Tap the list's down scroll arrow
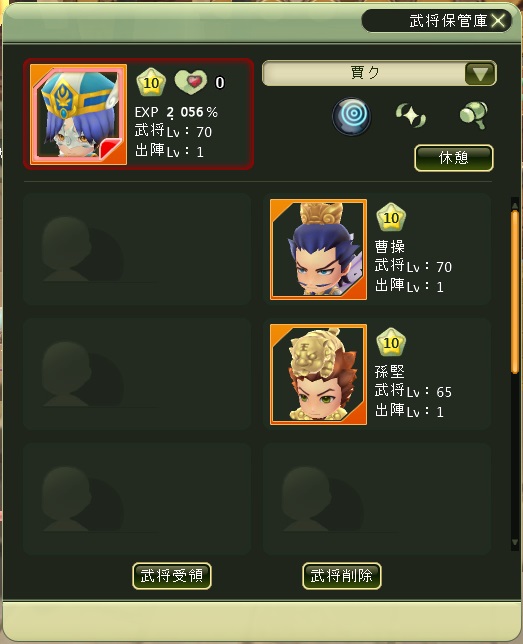This screenshot has height=644, width=523. [x=515, y=543]
